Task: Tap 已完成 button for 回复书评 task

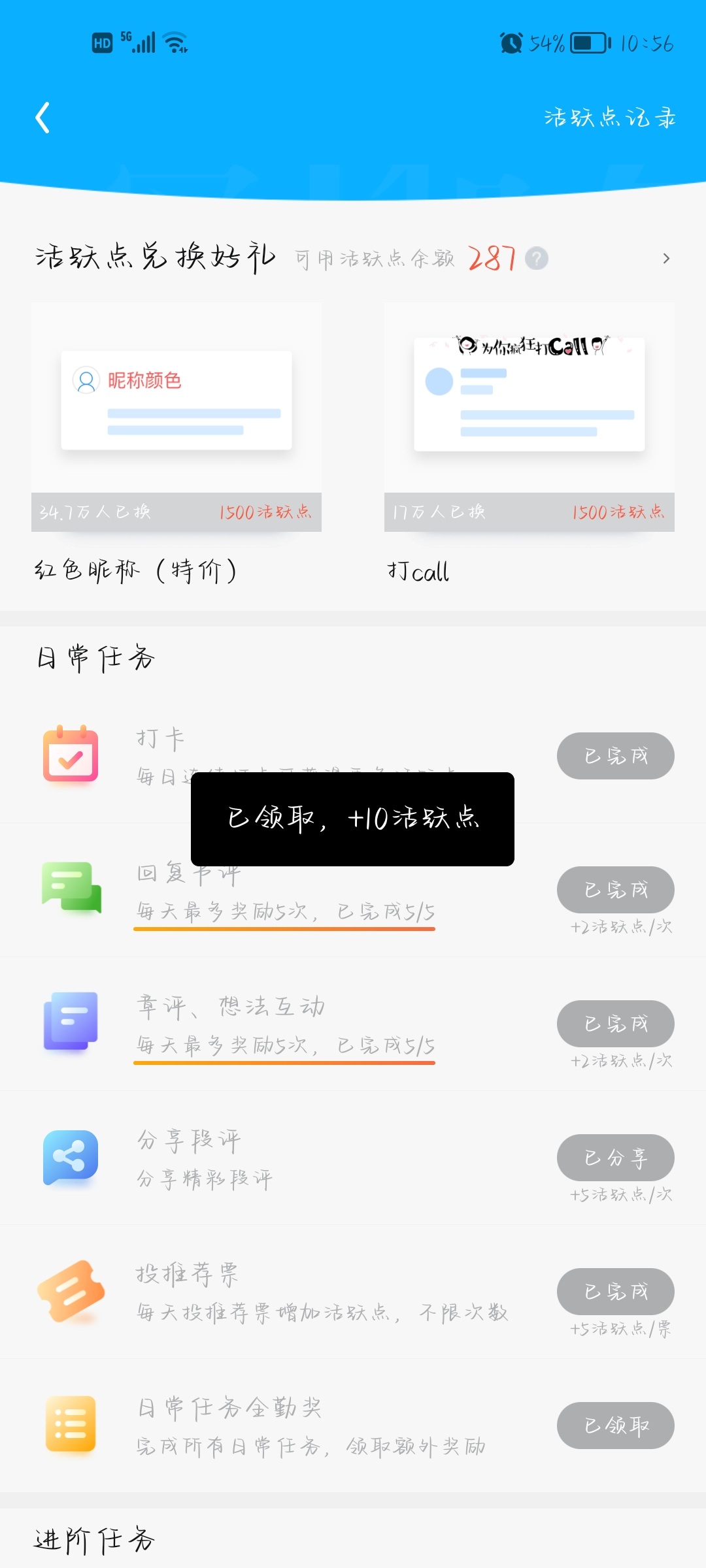Action: coord(615,890)
